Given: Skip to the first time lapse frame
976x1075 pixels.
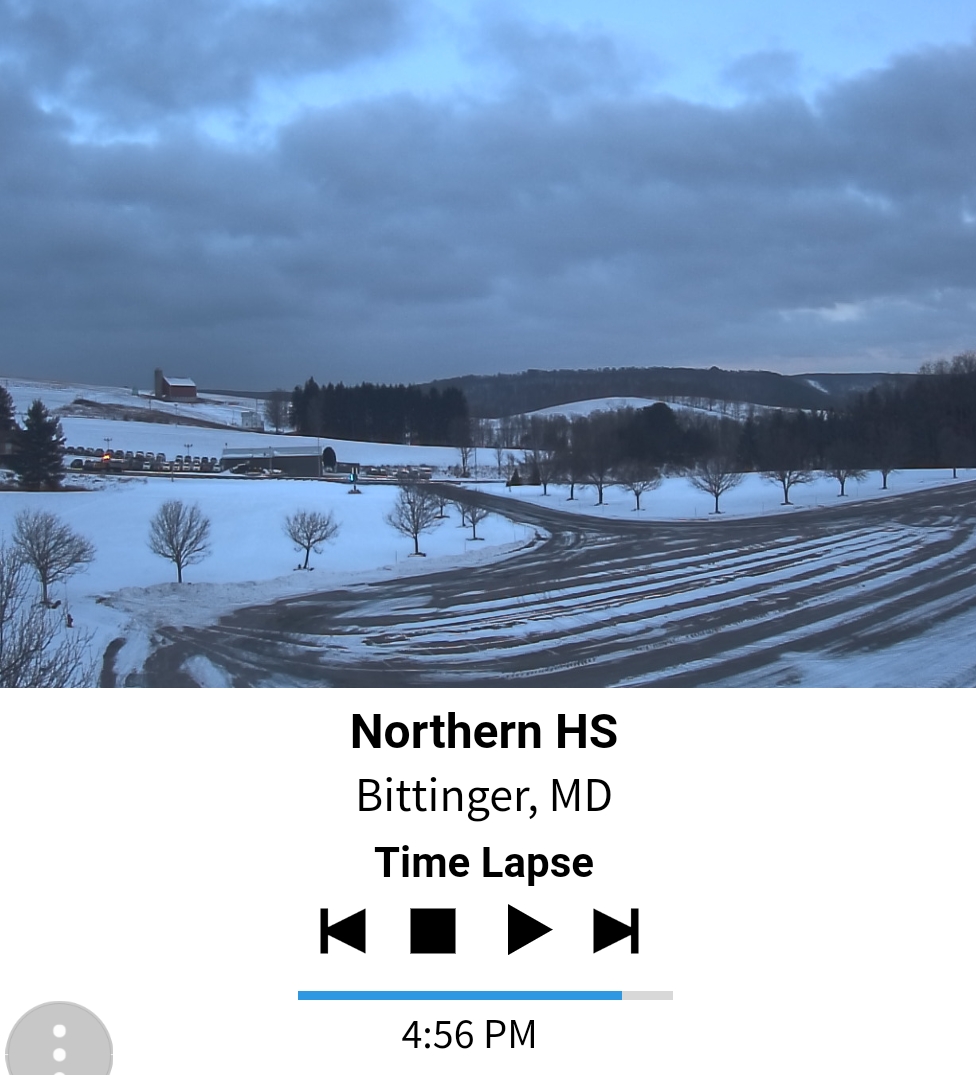Looking at the screenshot, I should [343, 931].
